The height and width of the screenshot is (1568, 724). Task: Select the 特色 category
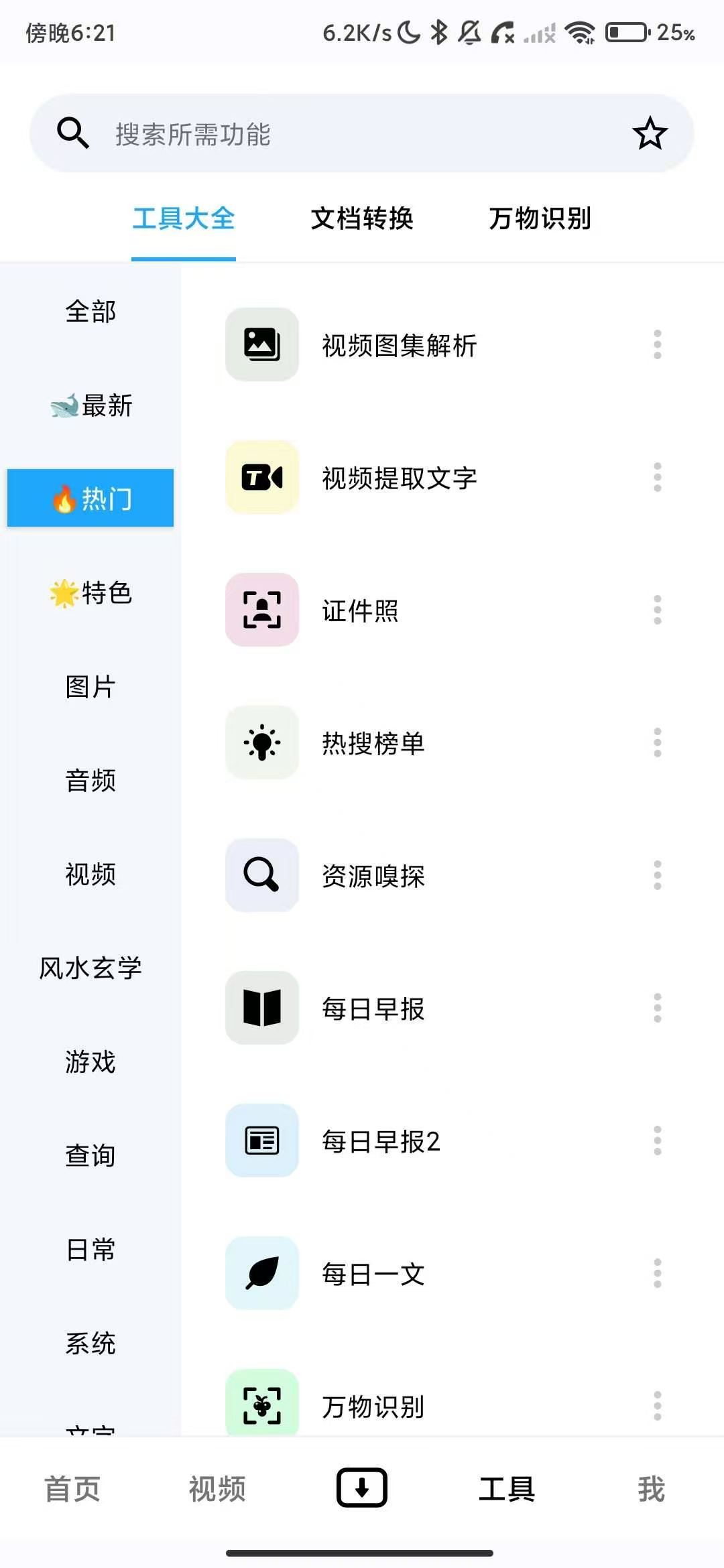tap(90, 593)
